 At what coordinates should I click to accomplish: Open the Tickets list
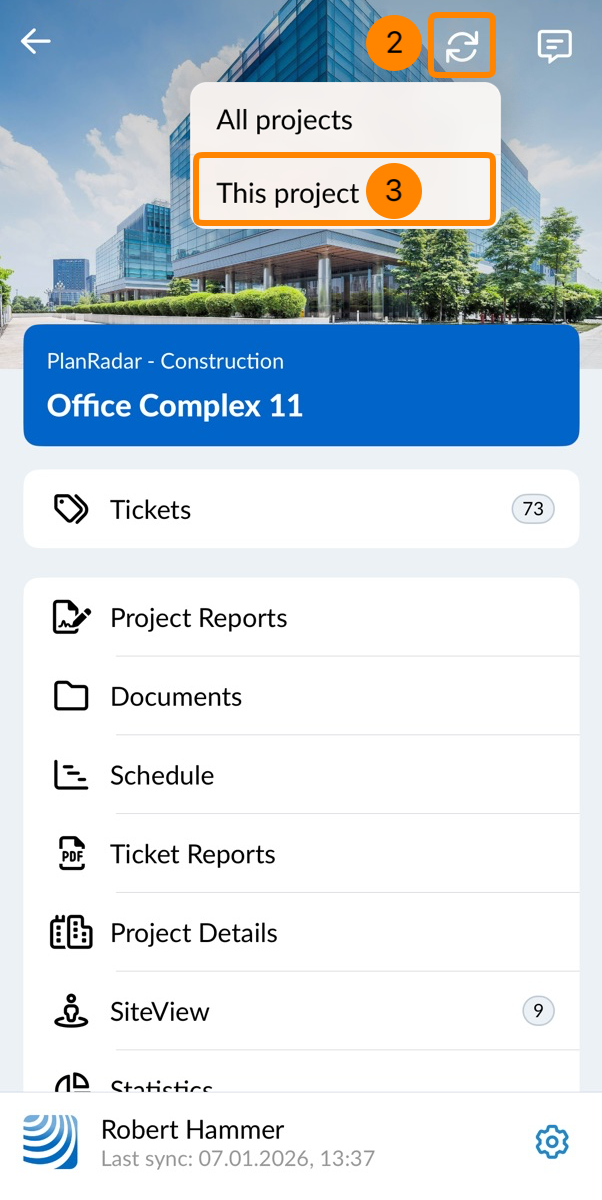301,509
